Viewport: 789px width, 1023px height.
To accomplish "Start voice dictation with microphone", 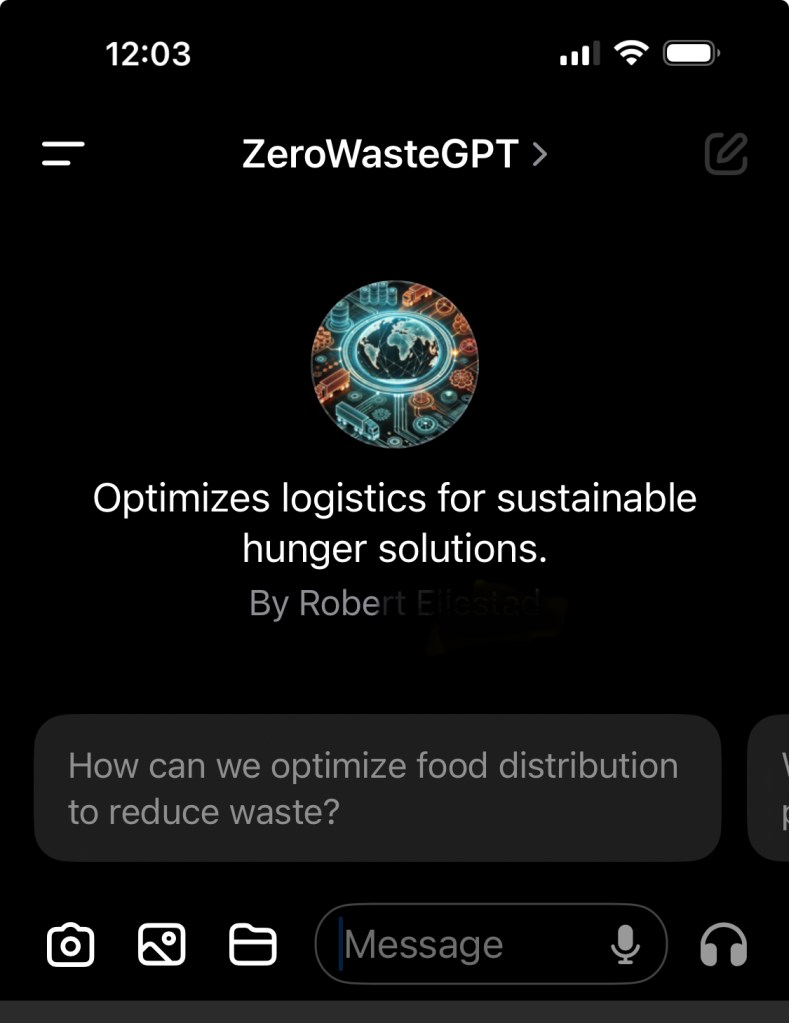I will pos(626,944).
